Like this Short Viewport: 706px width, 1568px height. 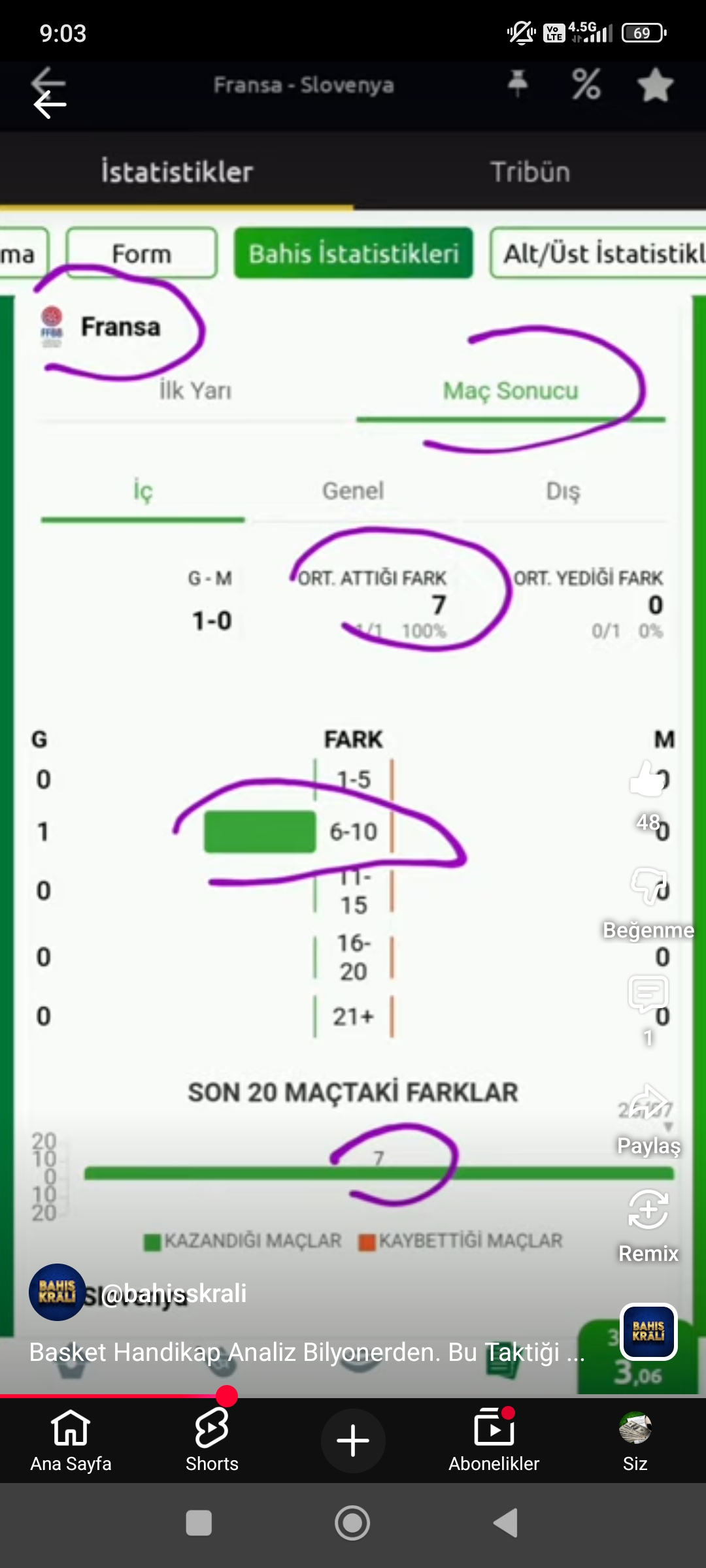[648, 779]
